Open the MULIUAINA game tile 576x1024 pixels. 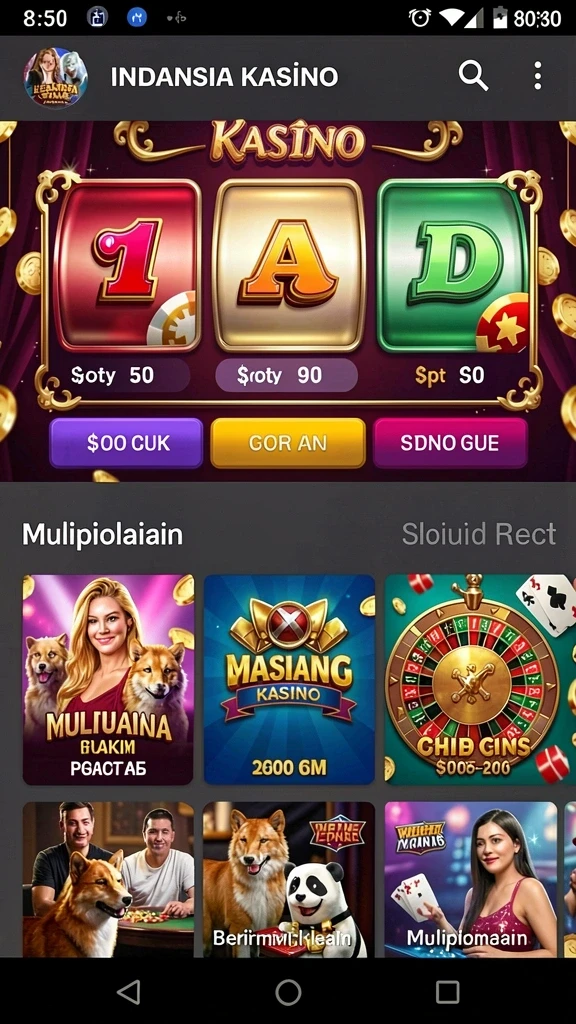(x=108, y=679)
